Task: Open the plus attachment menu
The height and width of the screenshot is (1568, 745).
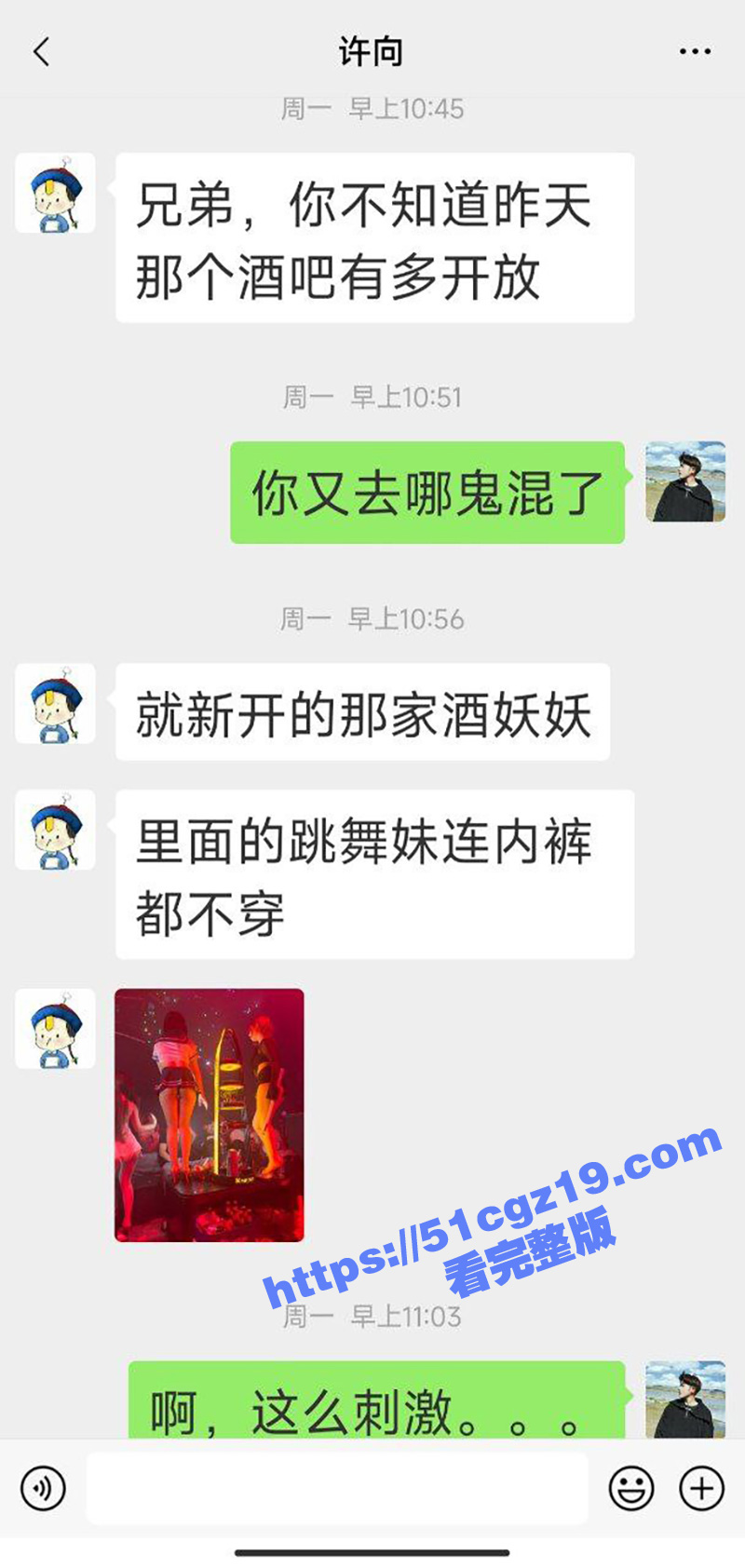Action: click(701, 1488)
